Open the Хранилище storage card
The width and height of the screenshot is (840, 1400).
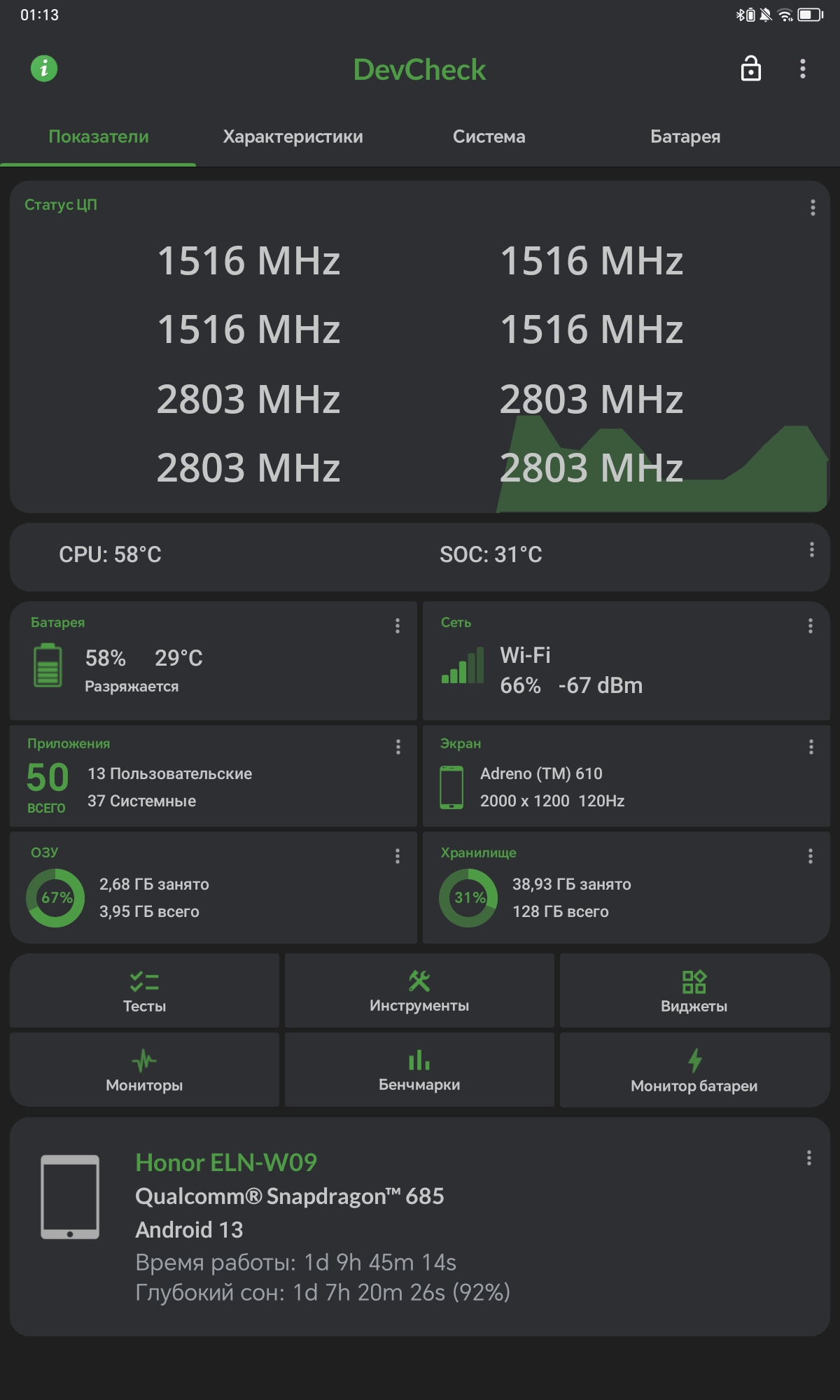626,888
